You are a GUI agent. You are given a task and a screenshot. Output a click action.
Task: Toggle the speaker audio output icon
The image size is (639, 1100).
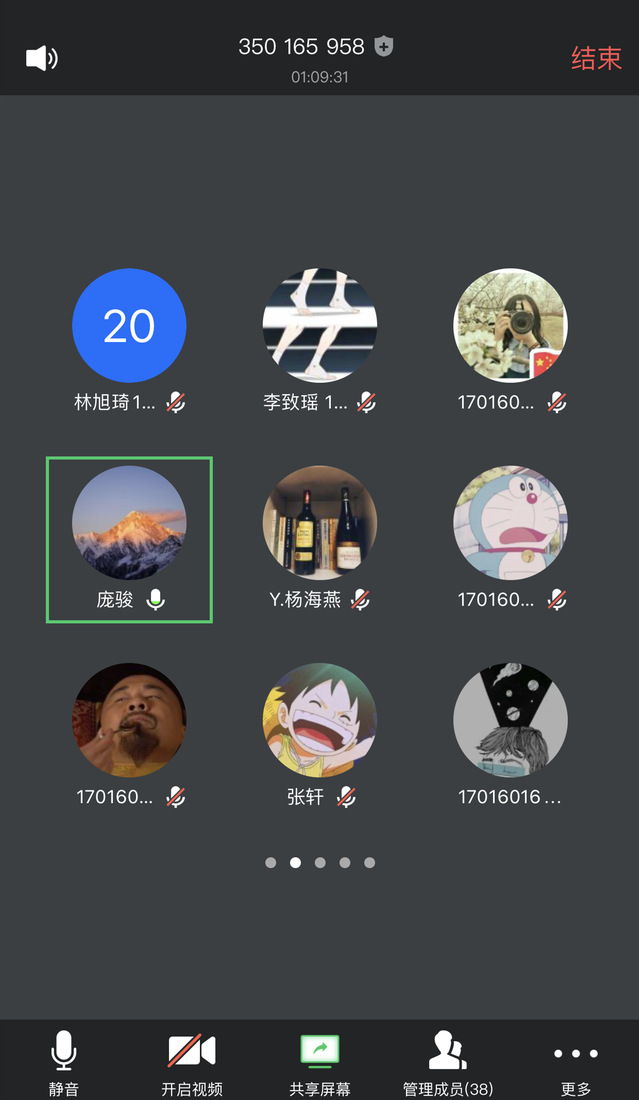pos(41,58)
